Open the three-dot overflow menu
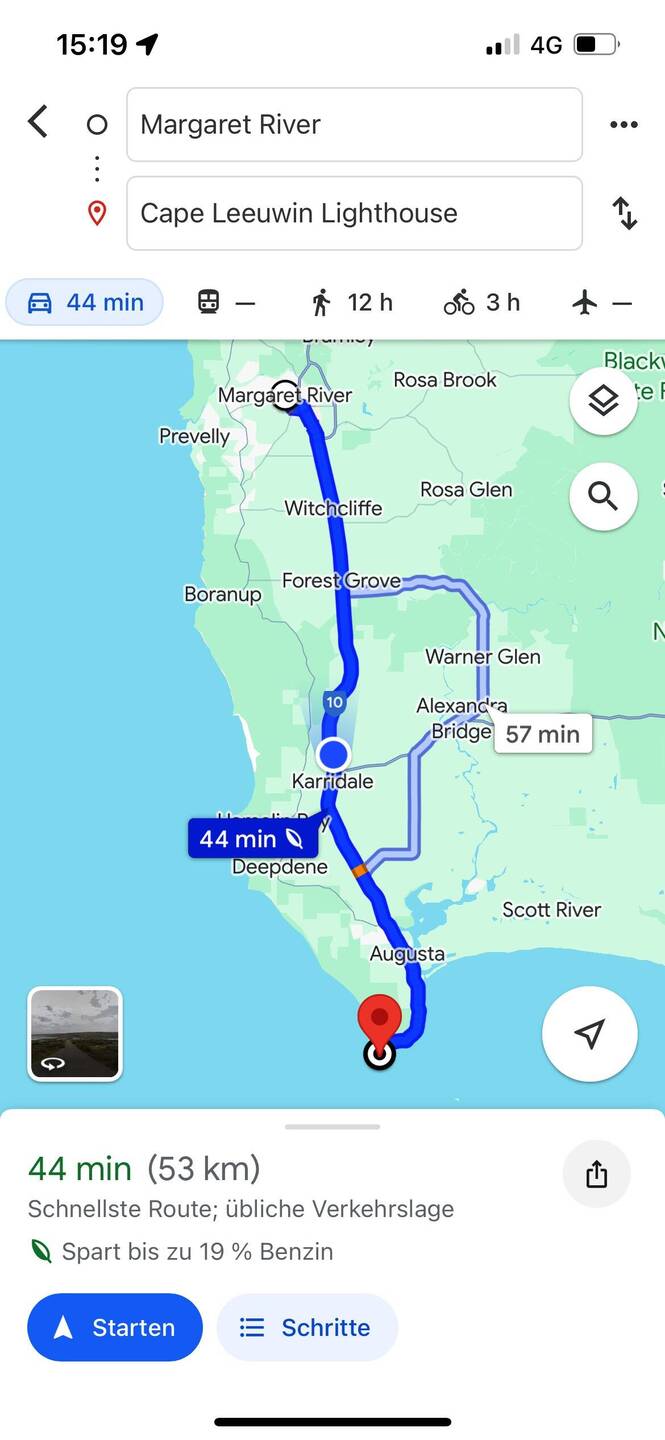Image resolution: width=665 pixels, height=1440 pixels. click(x=623, y=124)
